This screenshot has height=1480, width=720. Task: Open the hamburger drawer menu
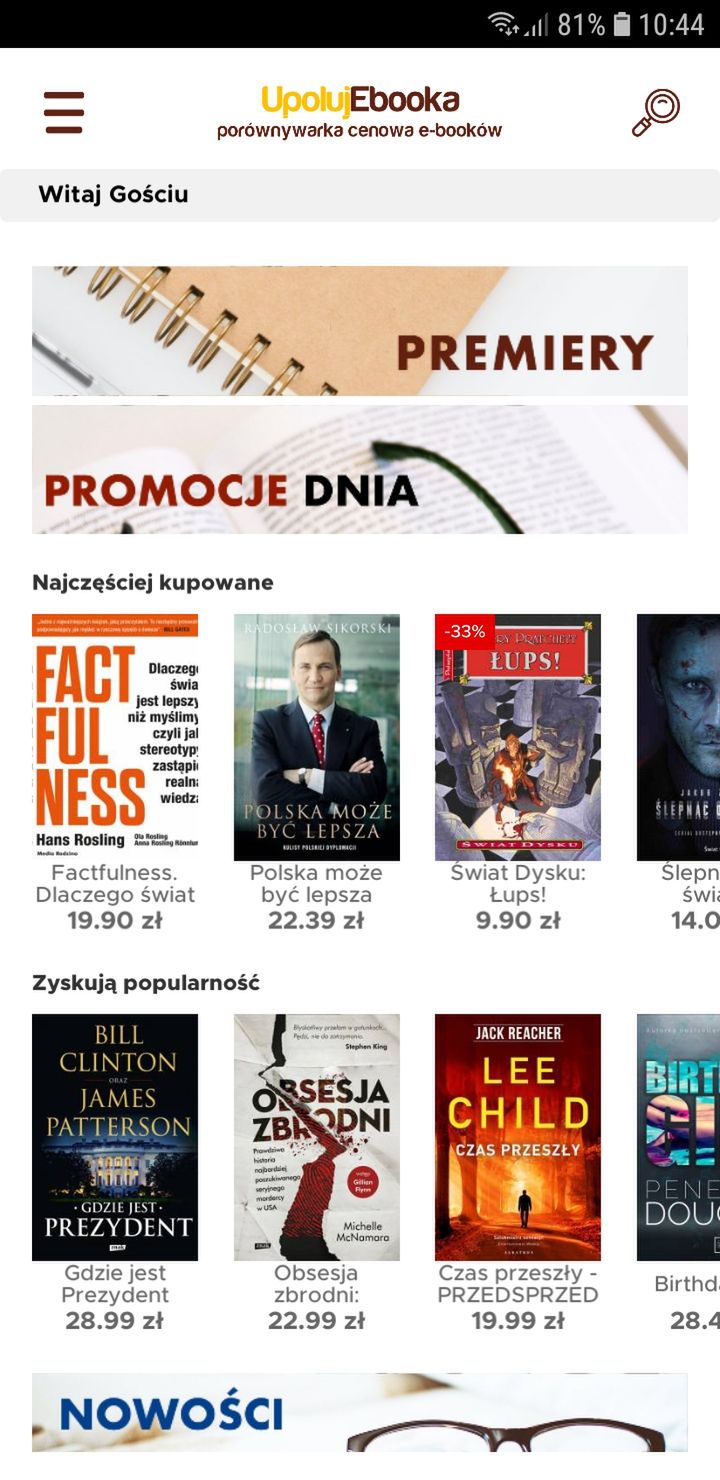point(64,112)
